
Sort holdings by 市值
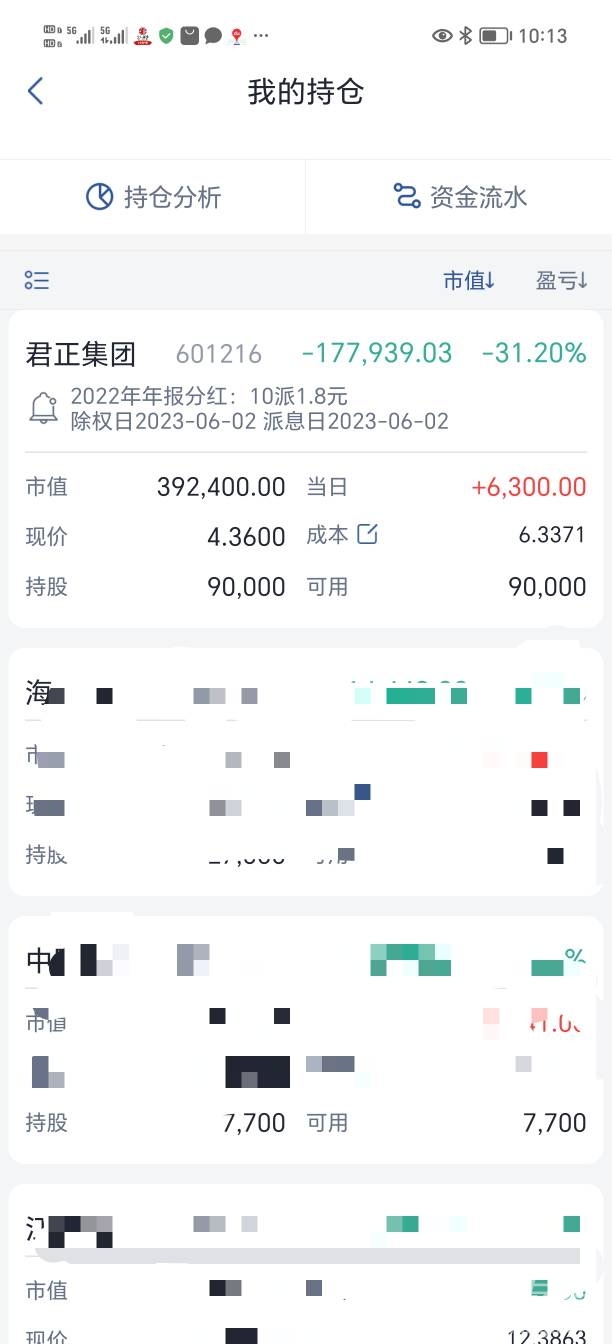[469, 281]
